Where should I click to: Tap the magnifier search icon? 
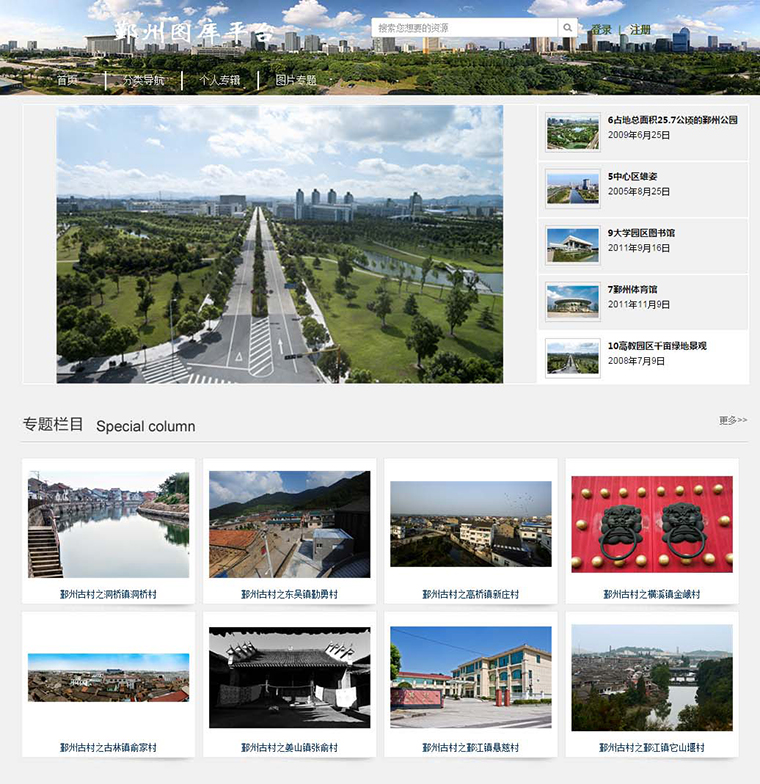pos(568,28)
